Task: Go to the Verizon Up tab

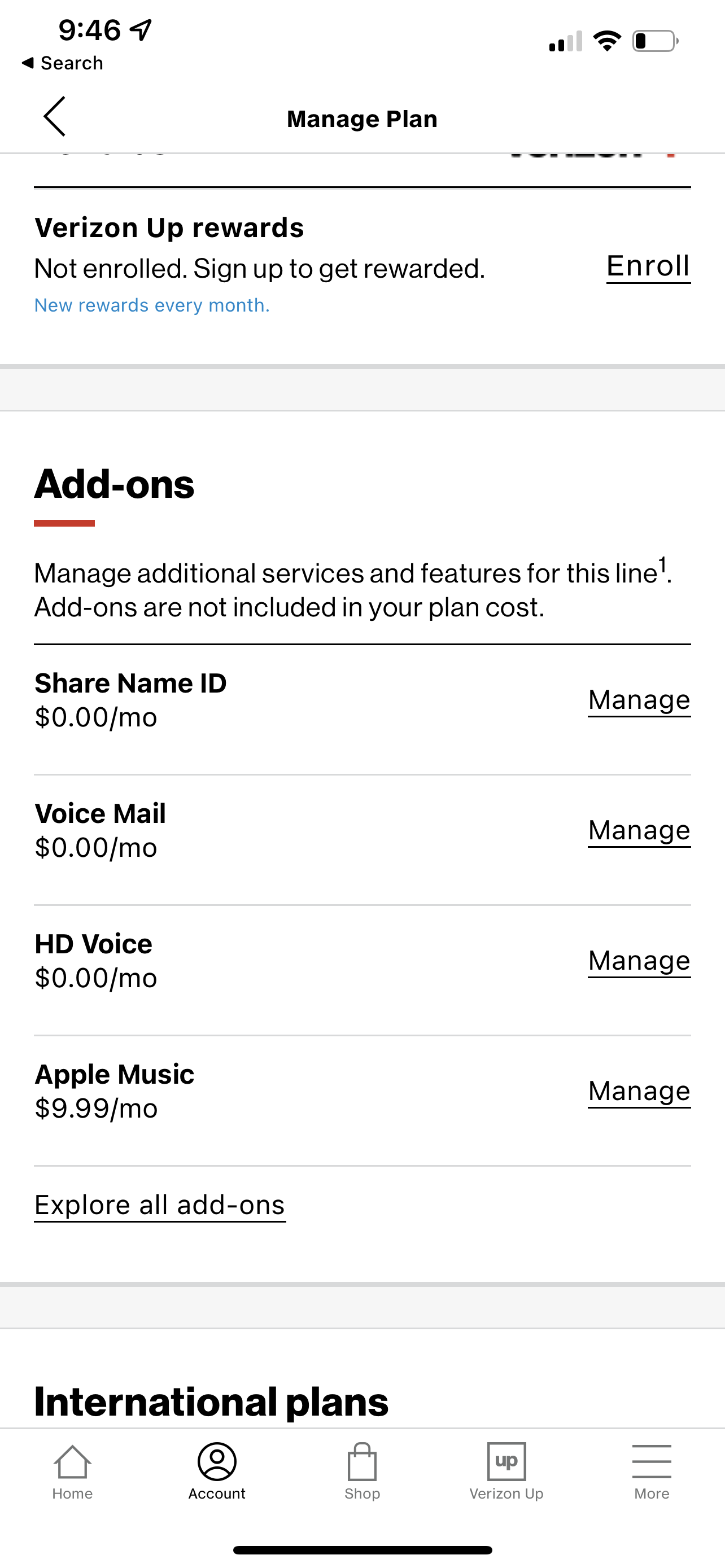Action: (506, 1470)
